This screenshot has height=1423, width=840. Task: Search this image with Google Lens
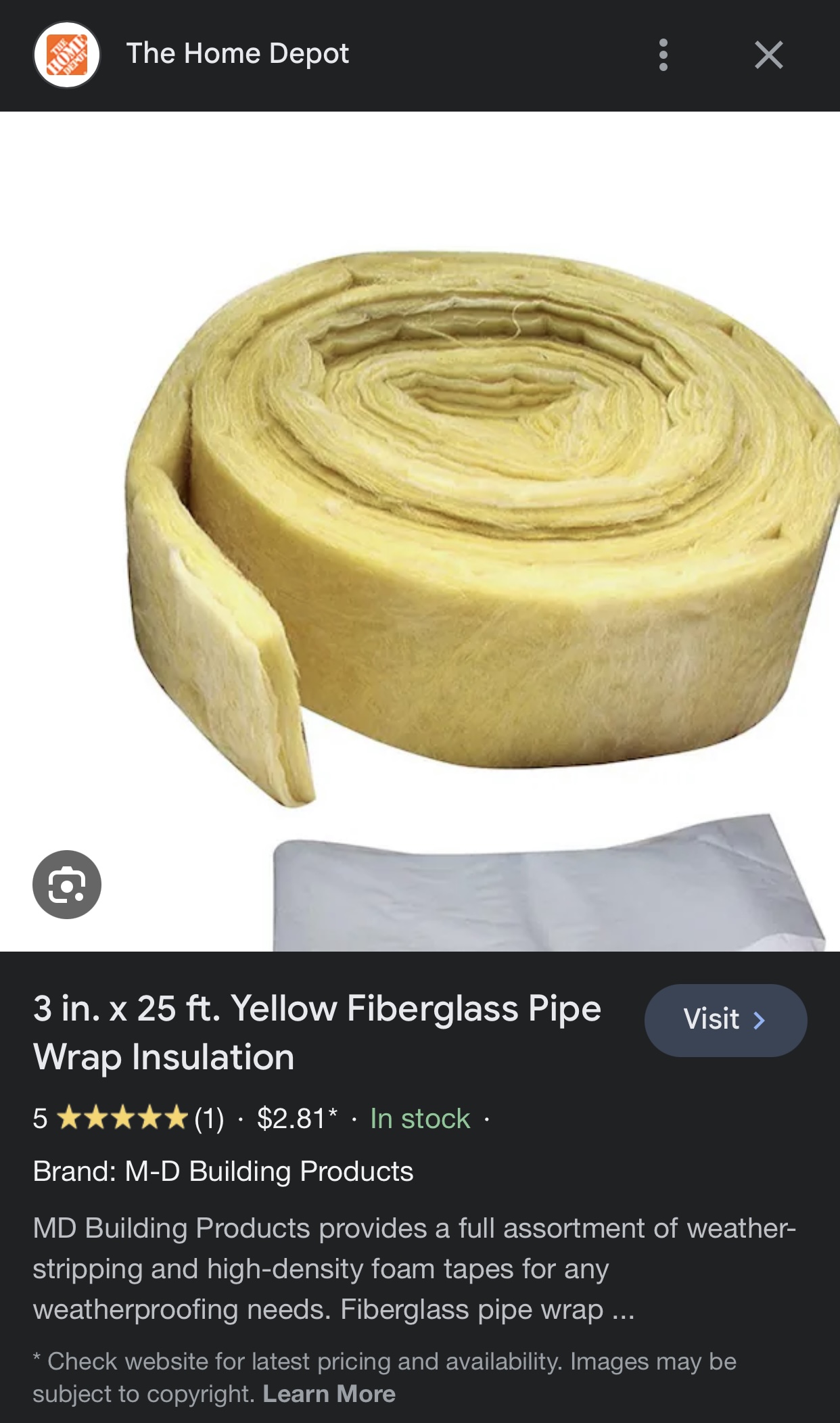(67, 885)
